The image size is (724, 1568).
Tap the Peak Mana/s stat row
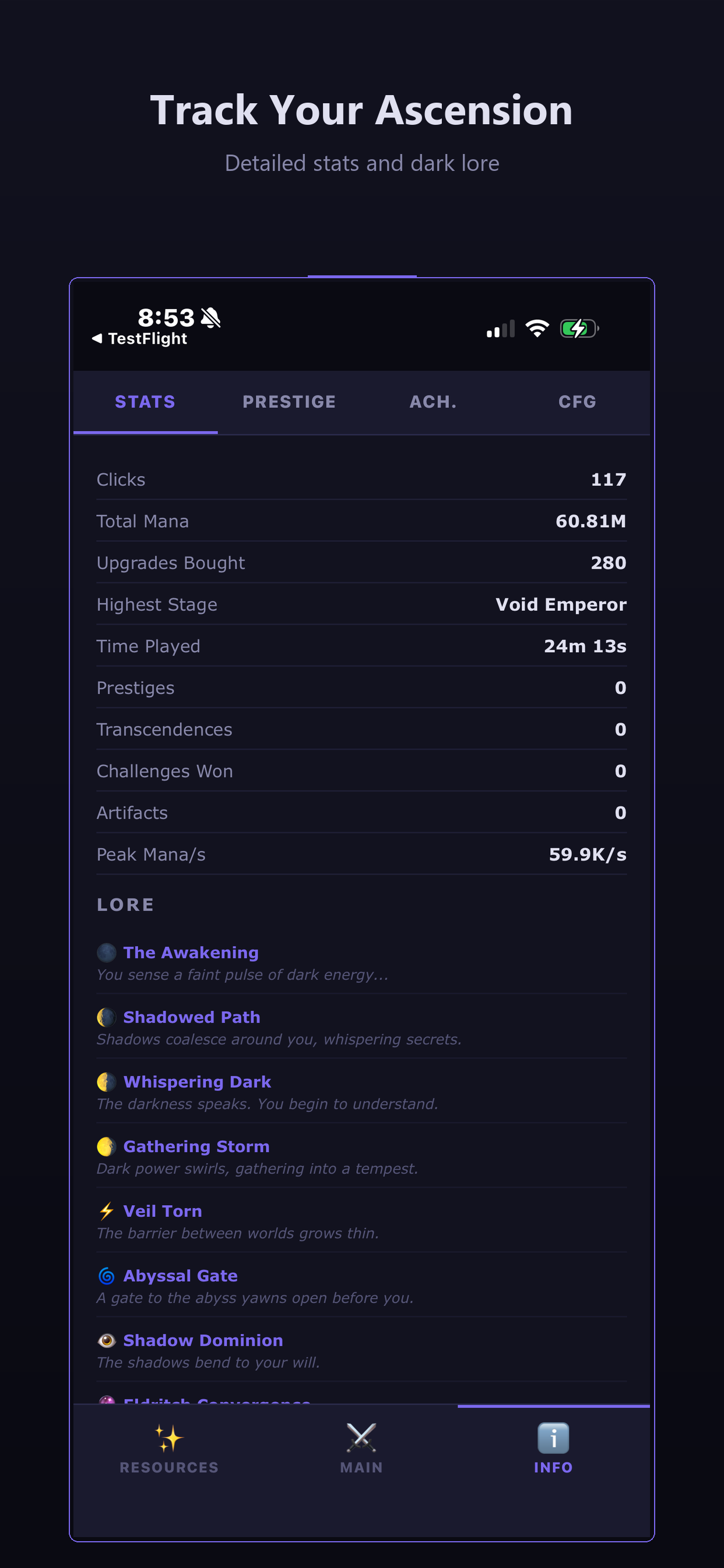click(x=361, y=854)
